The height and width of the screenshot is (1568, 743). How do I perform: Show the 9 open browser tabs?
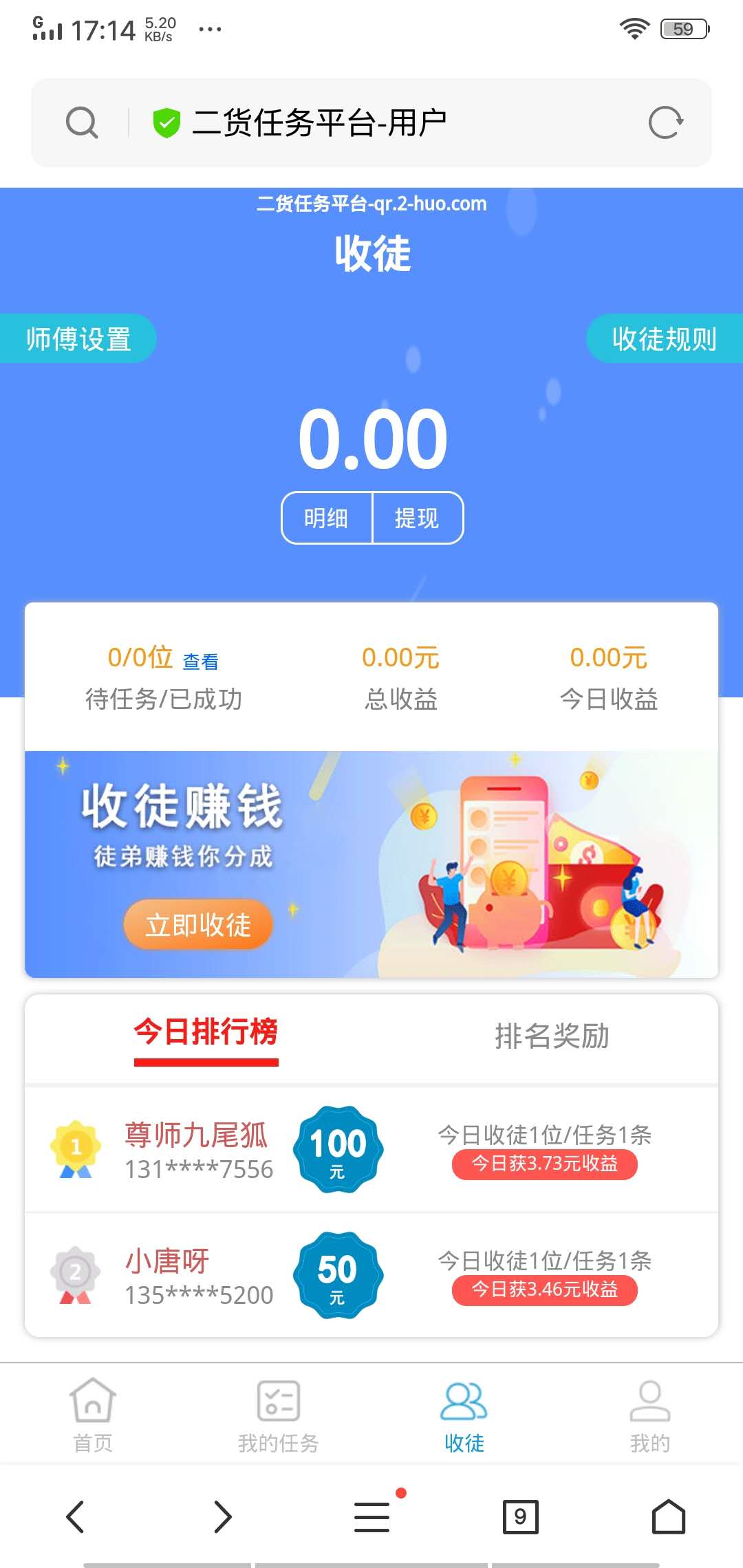coord(520,1516)
